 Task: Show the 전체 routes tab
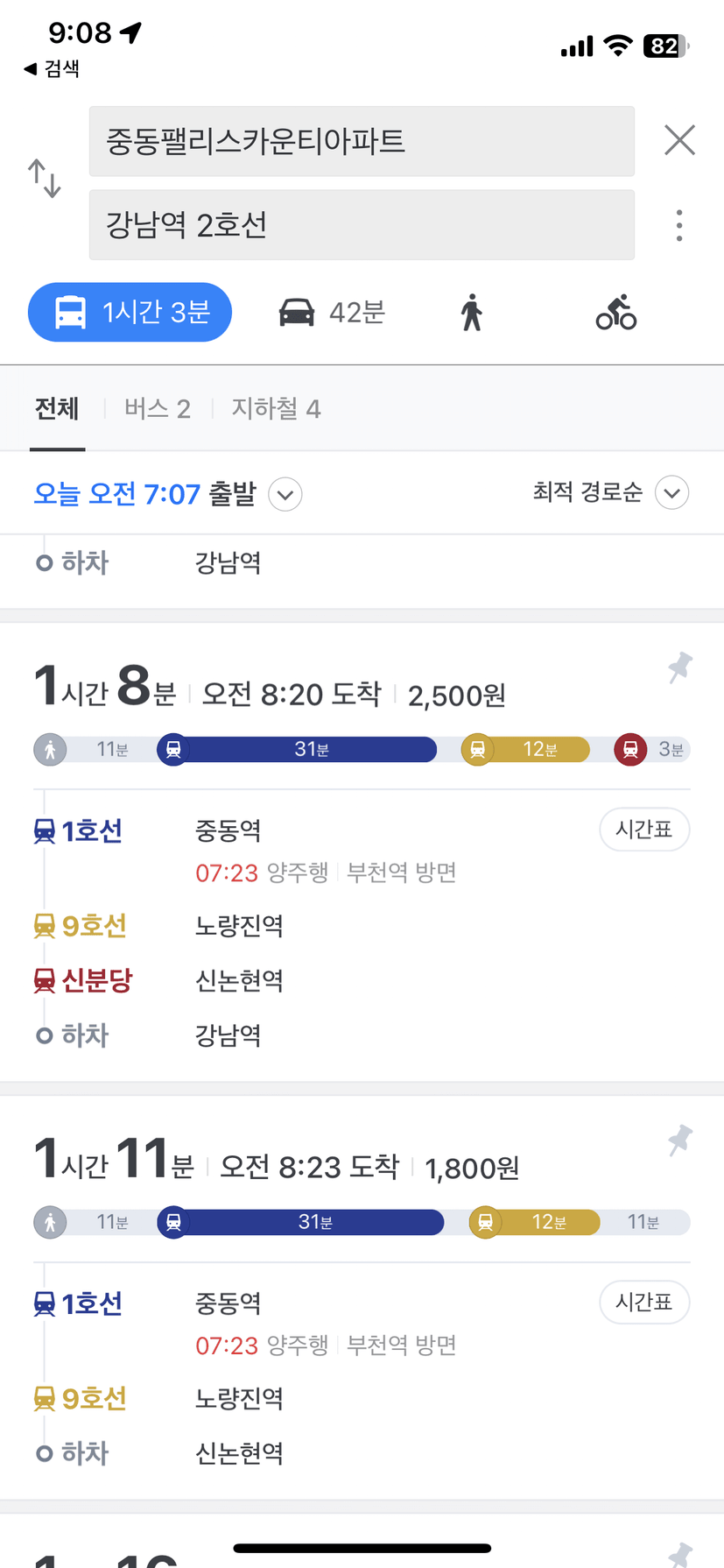pyautogui.click(x=57, y=408)
